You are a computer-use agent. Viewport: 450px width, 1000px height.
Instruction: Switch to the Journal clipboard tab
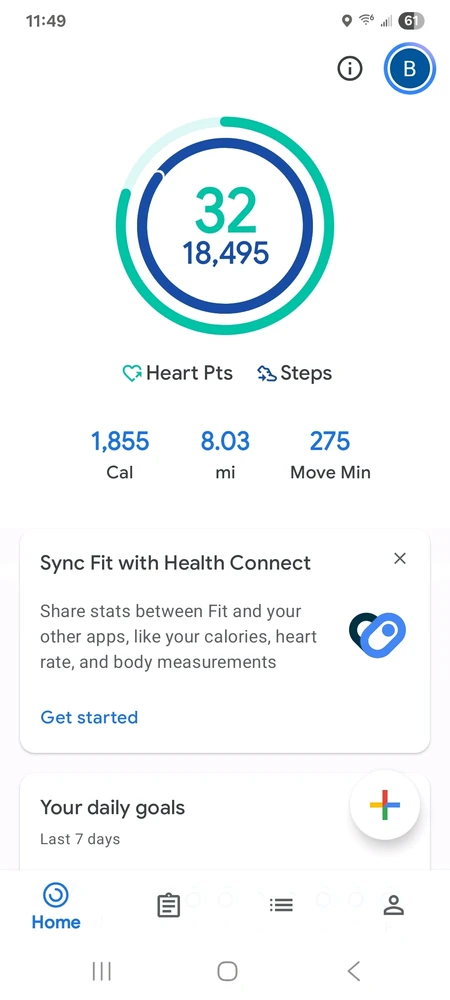[169, 905]
